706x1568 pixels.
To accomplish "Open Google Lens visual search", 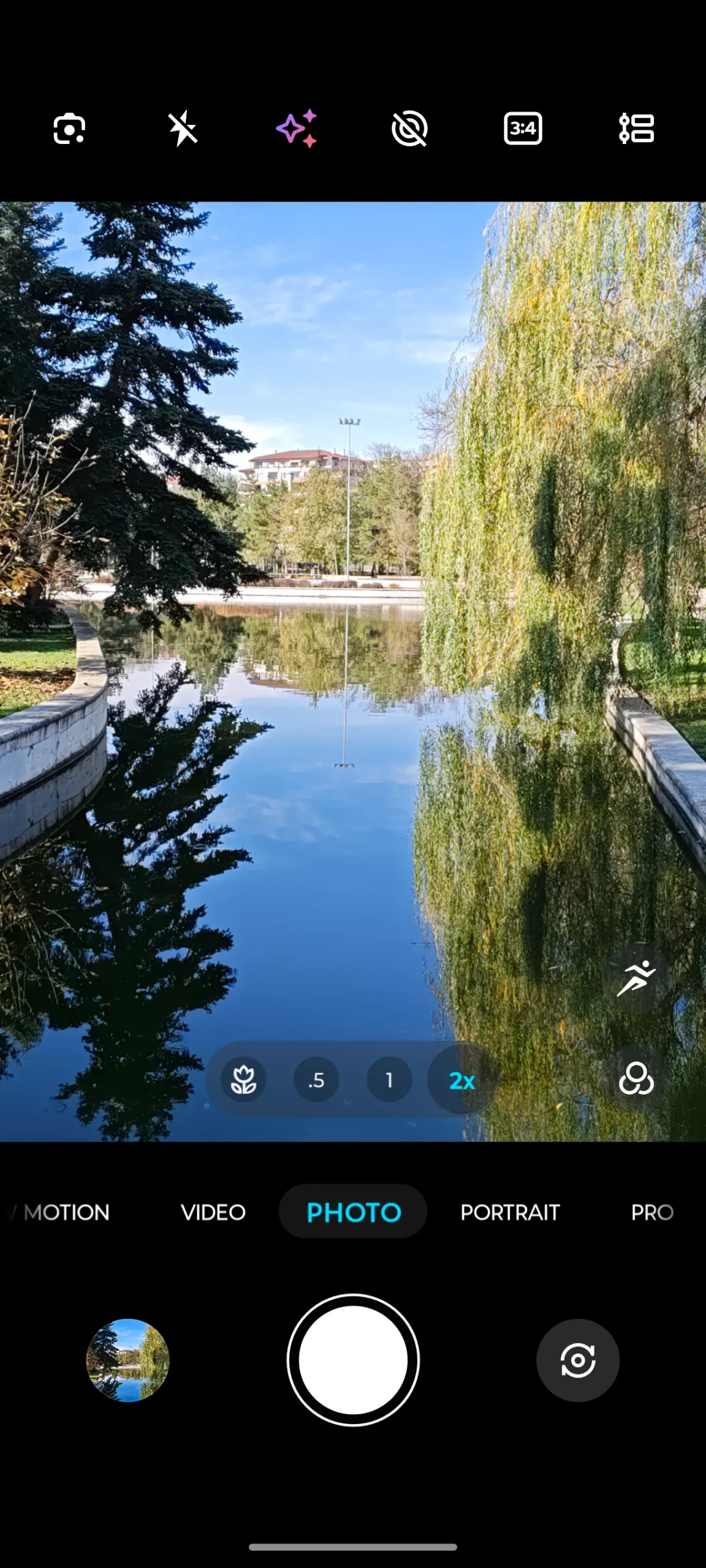I will click(69, 129).
